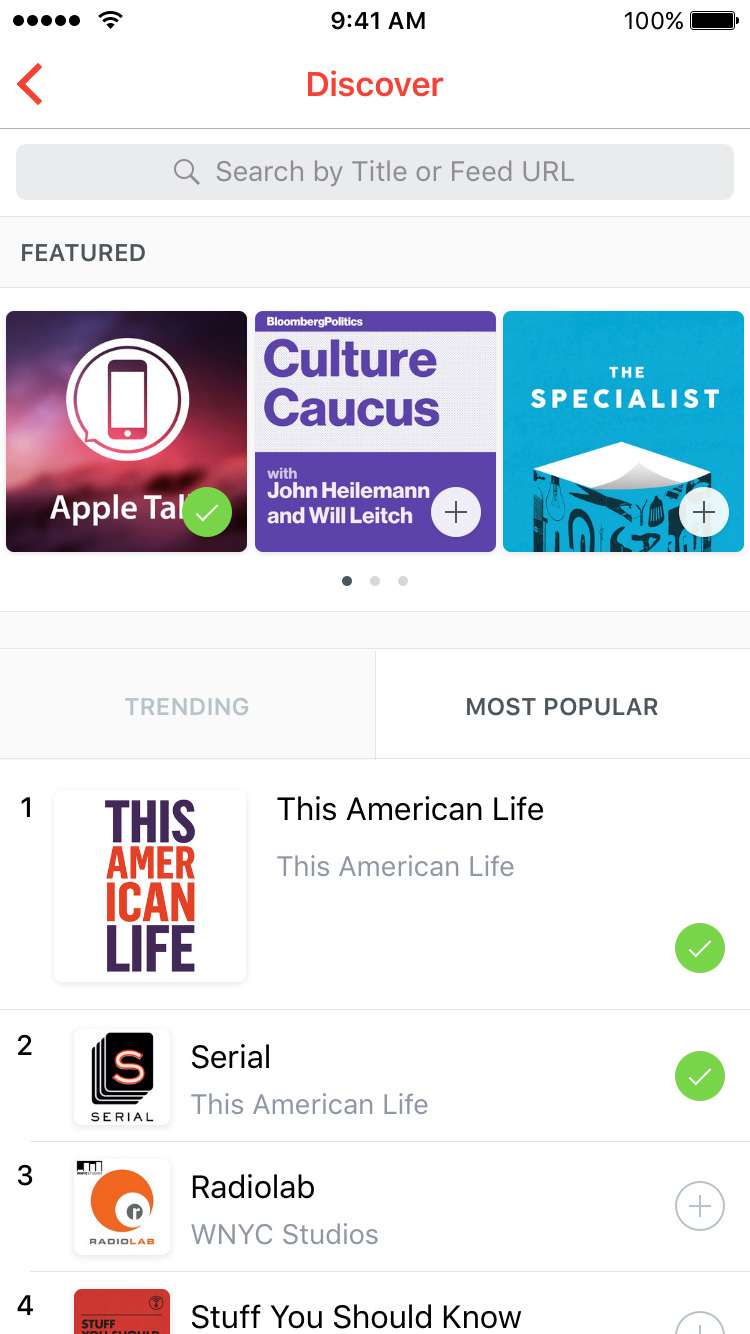Tap the red back arrow
750x1334 pixels.
pos(29,84)
